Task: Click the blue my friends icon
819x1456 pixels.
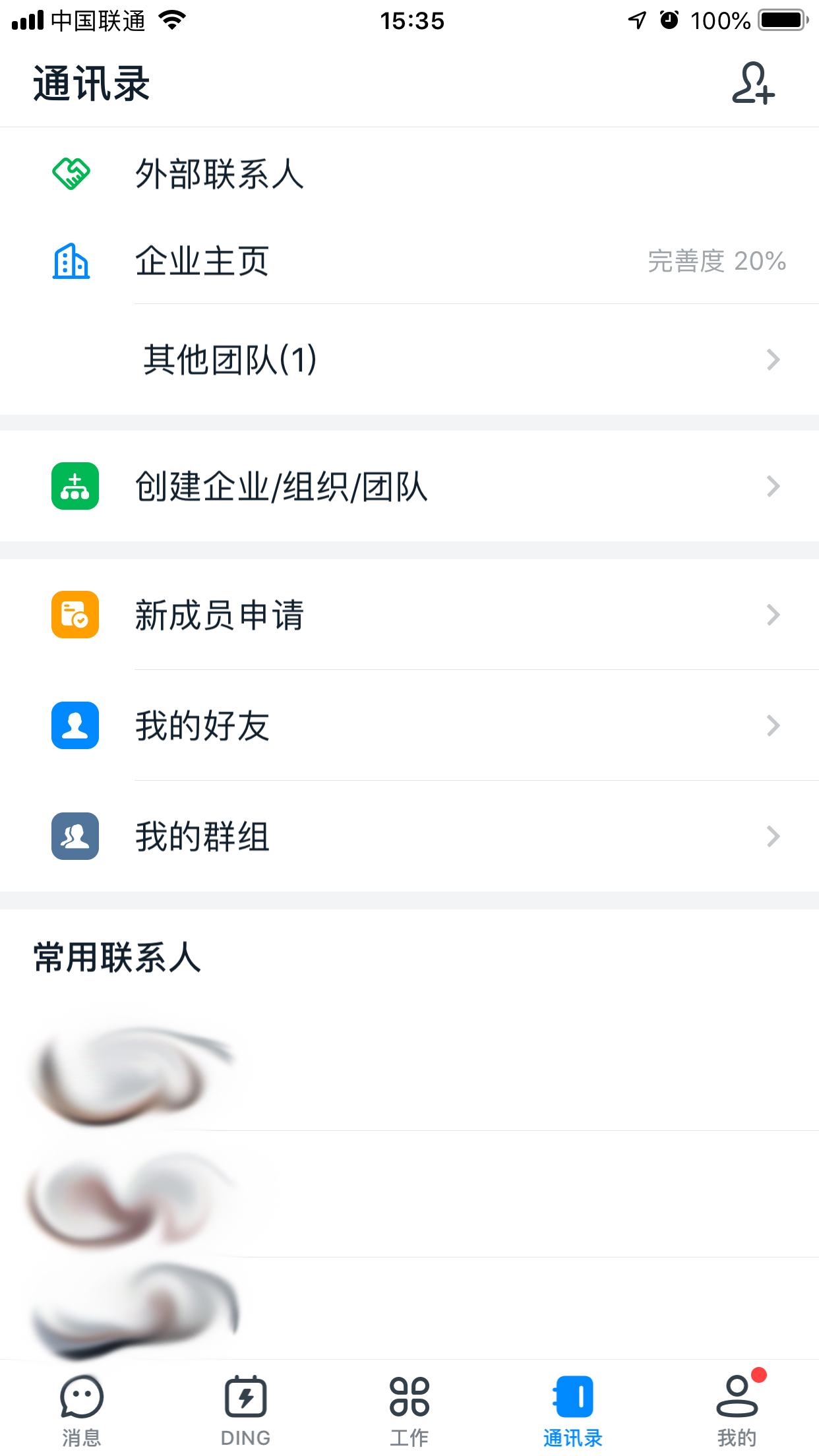Action: pos(75,725)
